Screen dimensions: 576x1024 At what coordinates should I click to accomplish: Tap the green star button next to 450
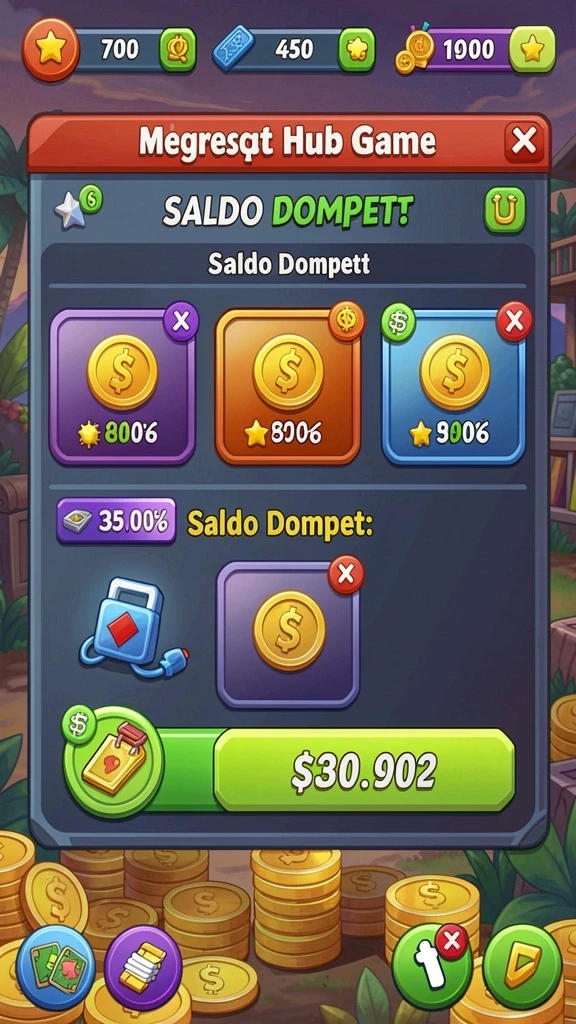click(357, 50)
